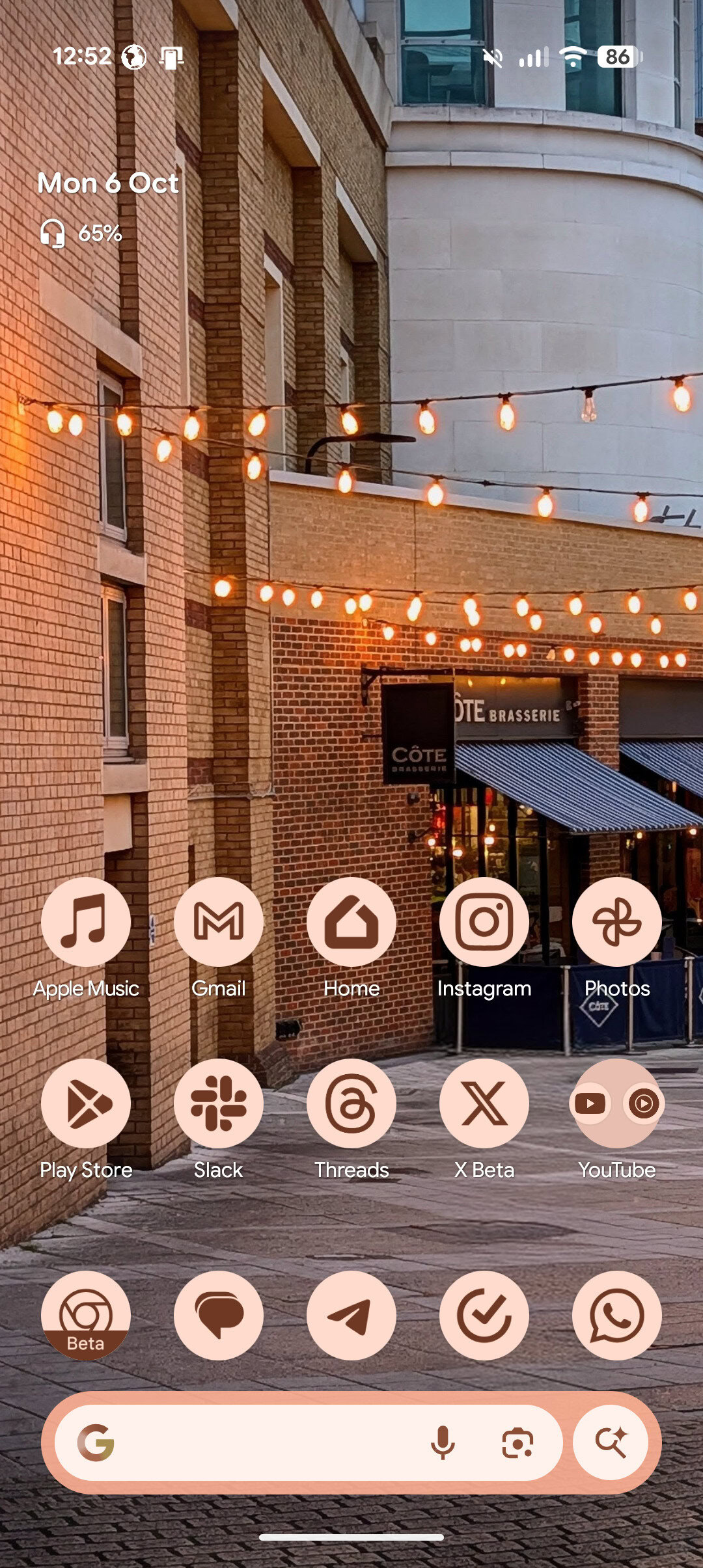Viewport: 703px width, 1568px height.
Task: Open Apple Music app
Action: pyautogui.click(x=85, y=921)
